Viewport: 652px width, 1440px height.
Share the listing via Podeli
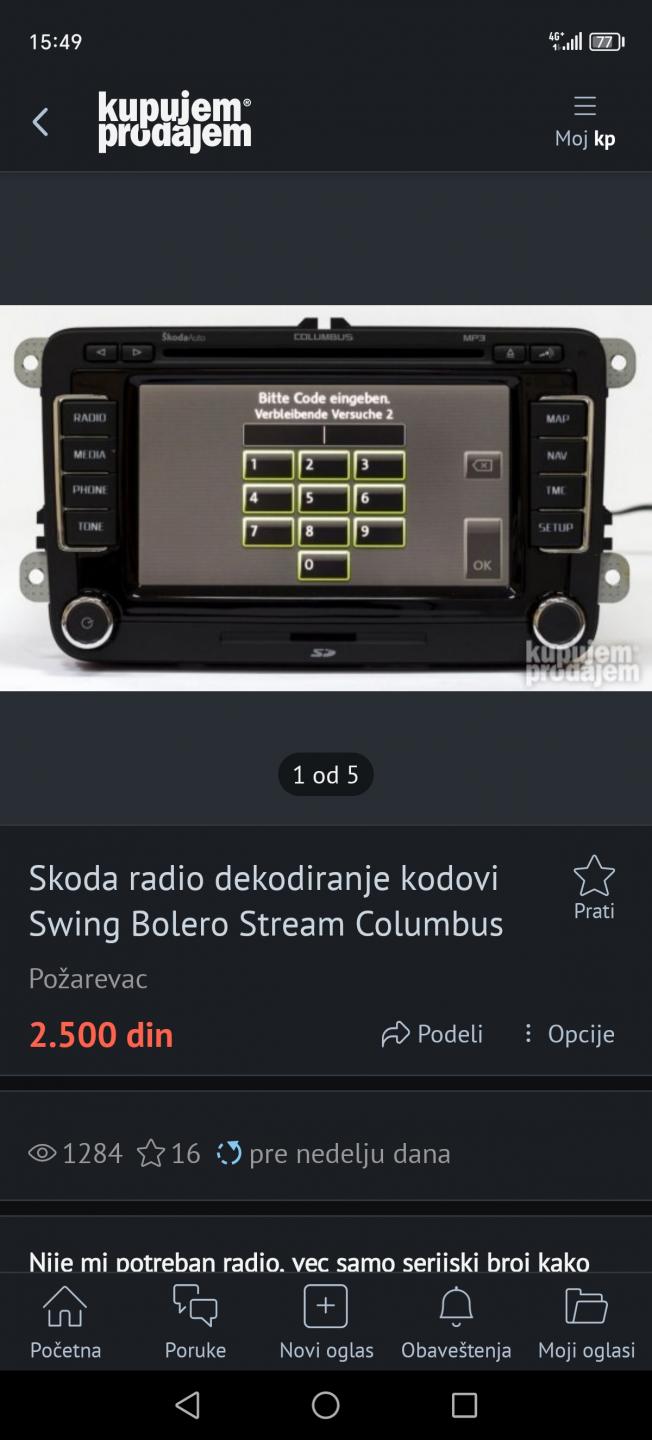pos(432,1033)
